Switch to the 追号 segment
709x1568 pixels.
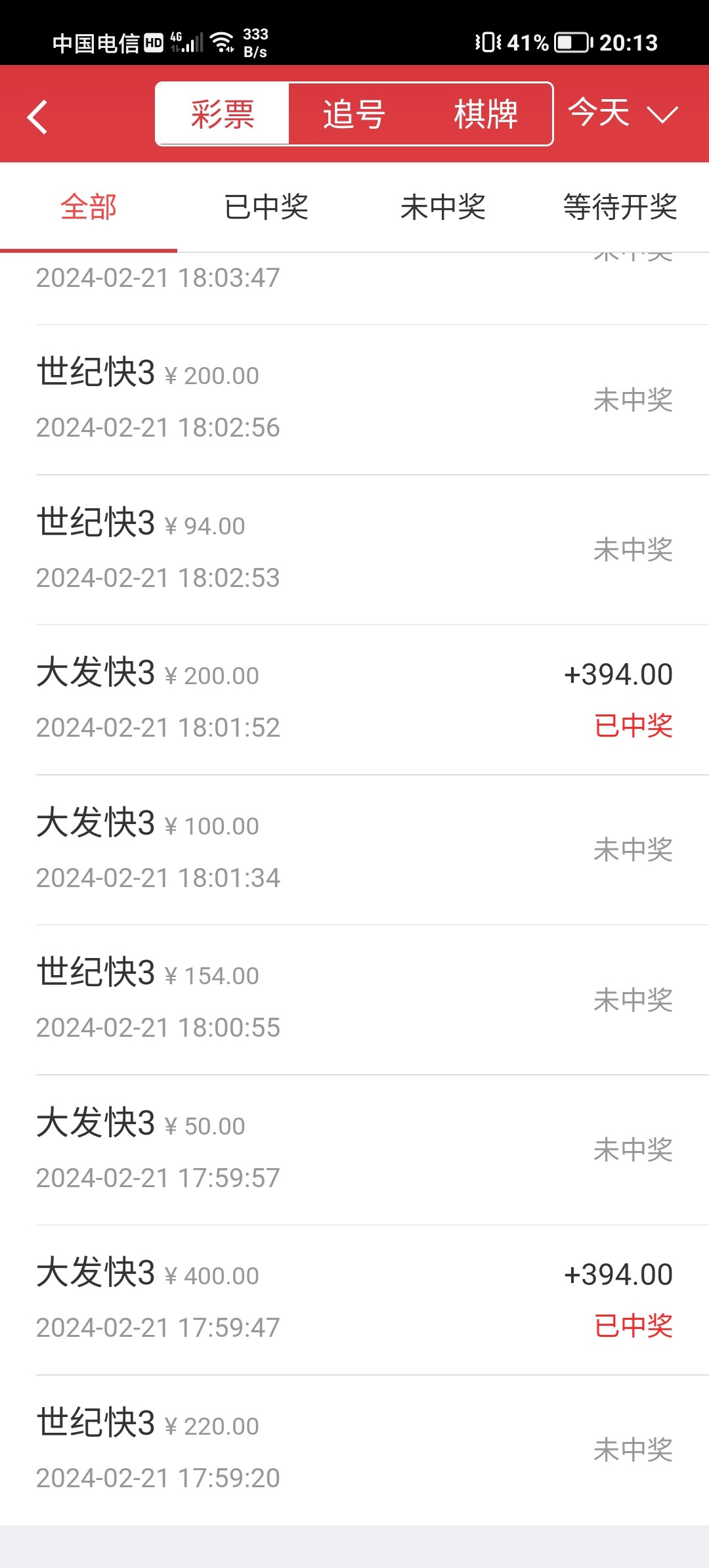354,114
